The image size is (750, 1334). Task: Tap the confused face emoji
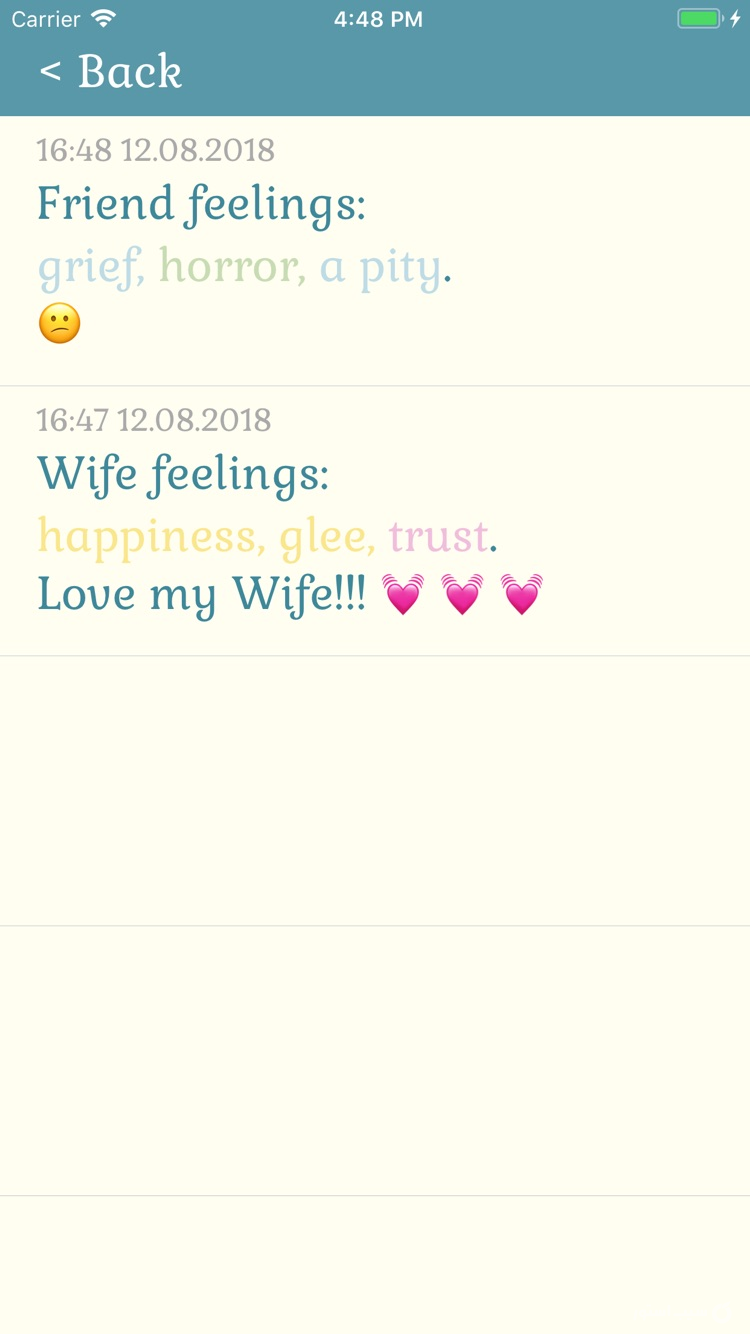(58, 323)
